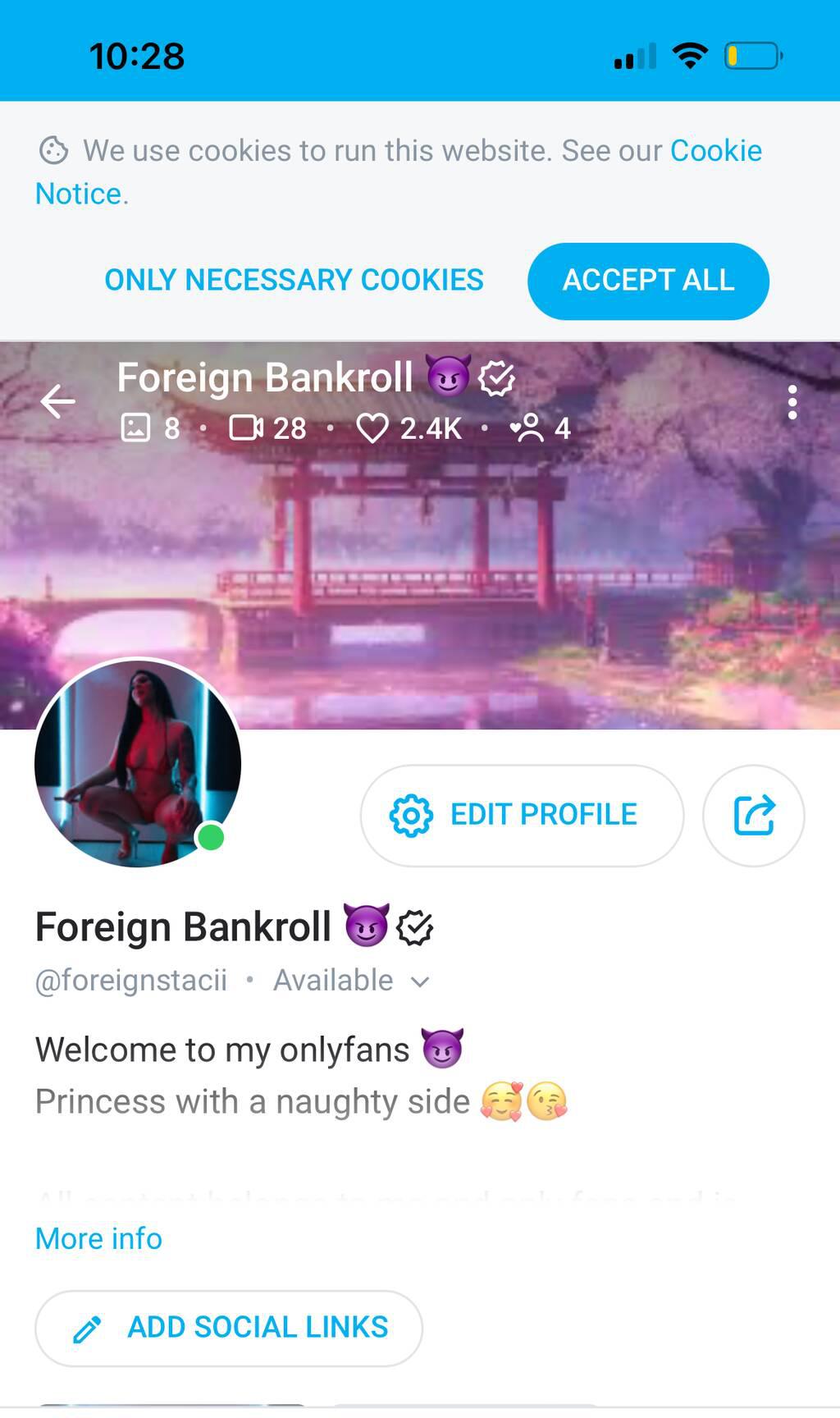Image resolution: width=840 pixels, height=1418 pixels.
Task: Accept all cookies
Action: [648, 281]
